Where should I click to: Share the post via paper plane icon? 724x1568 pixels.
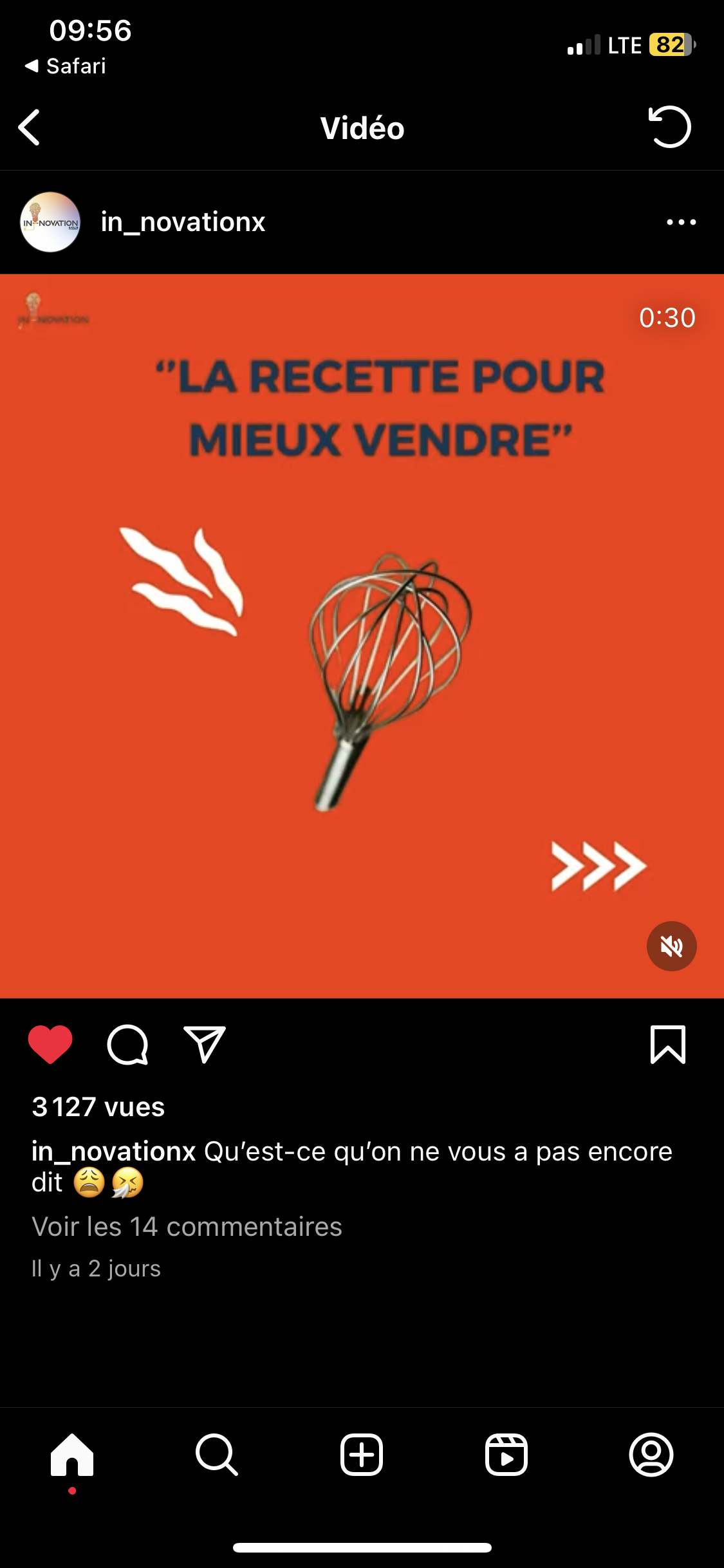[205, 1044]
